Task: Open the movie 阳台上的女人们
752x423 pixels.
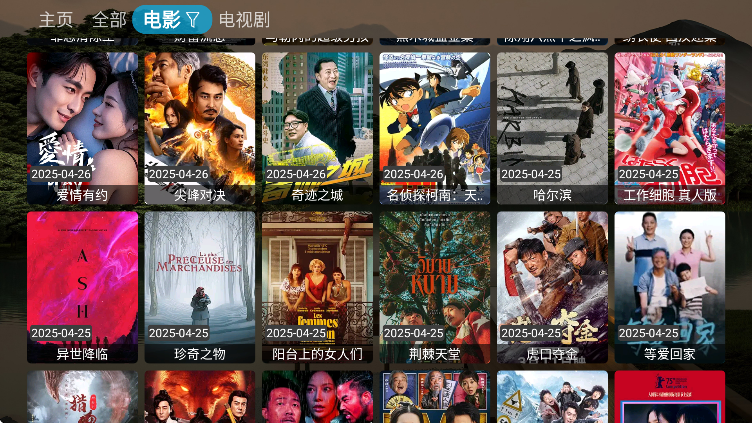Action: (x=317, y=287)
